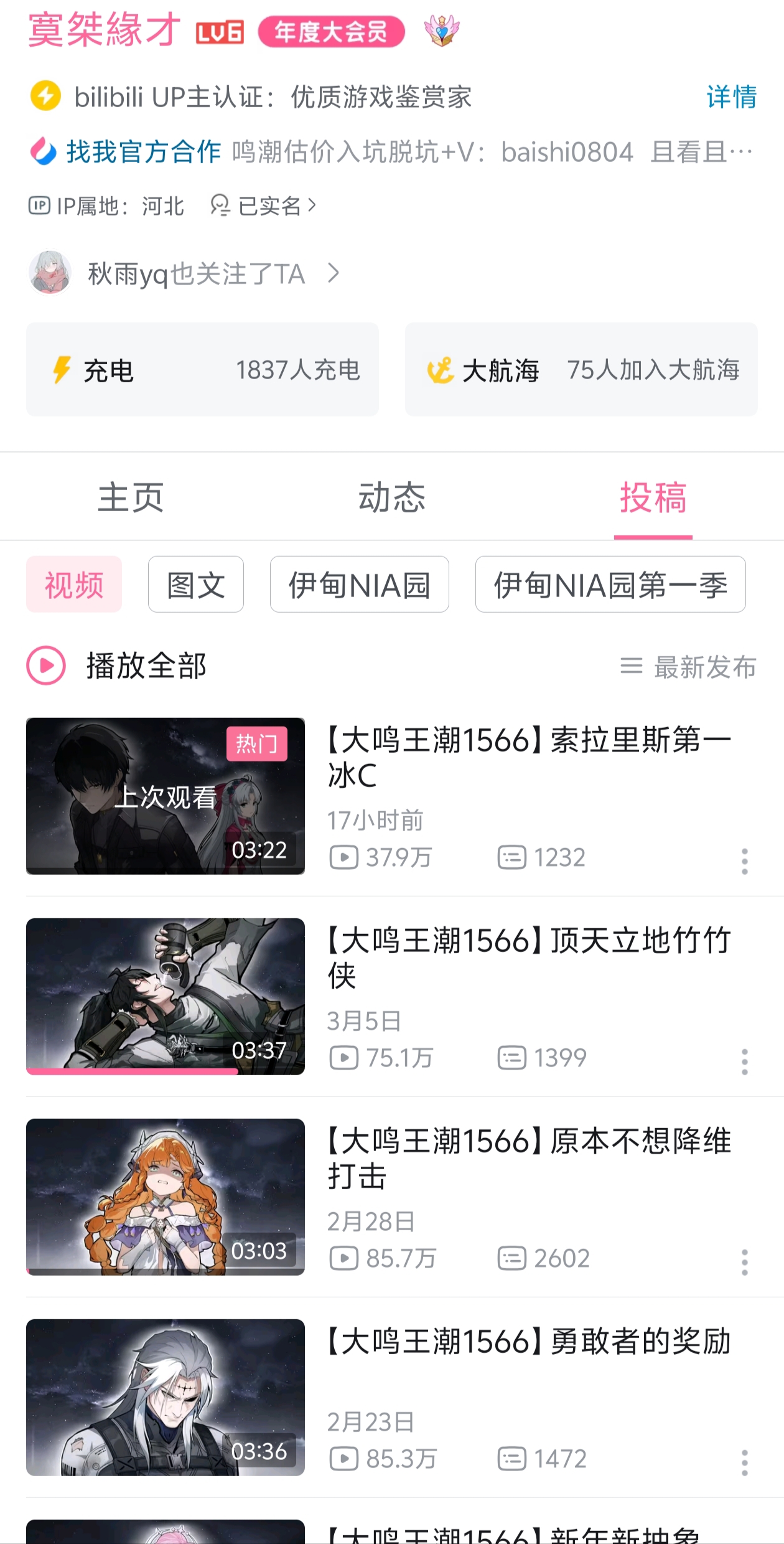Watch the video 原本不想降维打击

point(166,1197)
